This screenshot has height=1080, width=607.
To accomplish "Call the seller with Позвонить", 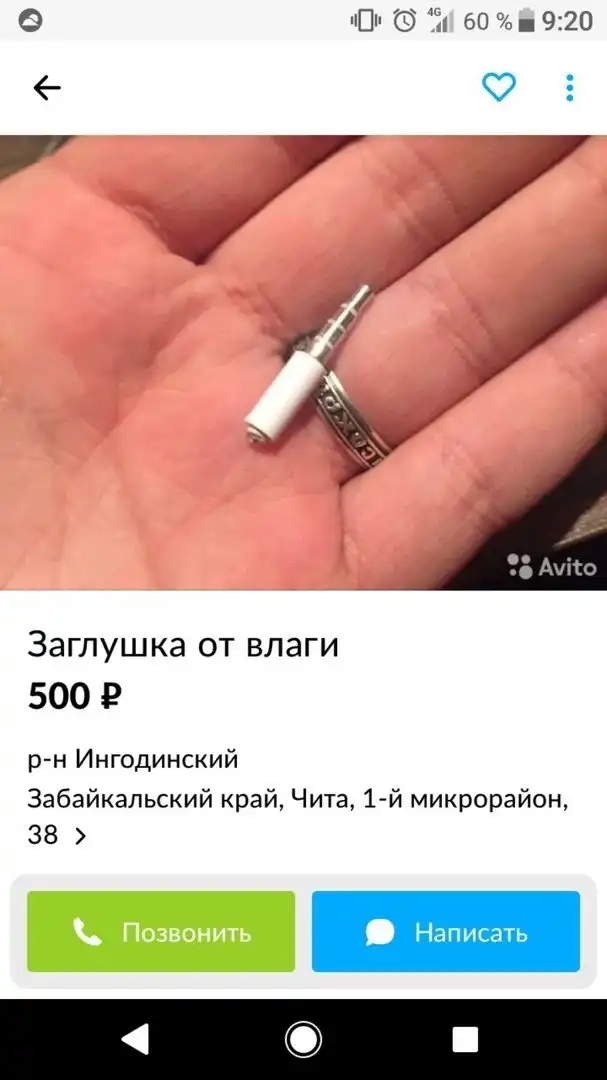I will [x=161, y=932].
